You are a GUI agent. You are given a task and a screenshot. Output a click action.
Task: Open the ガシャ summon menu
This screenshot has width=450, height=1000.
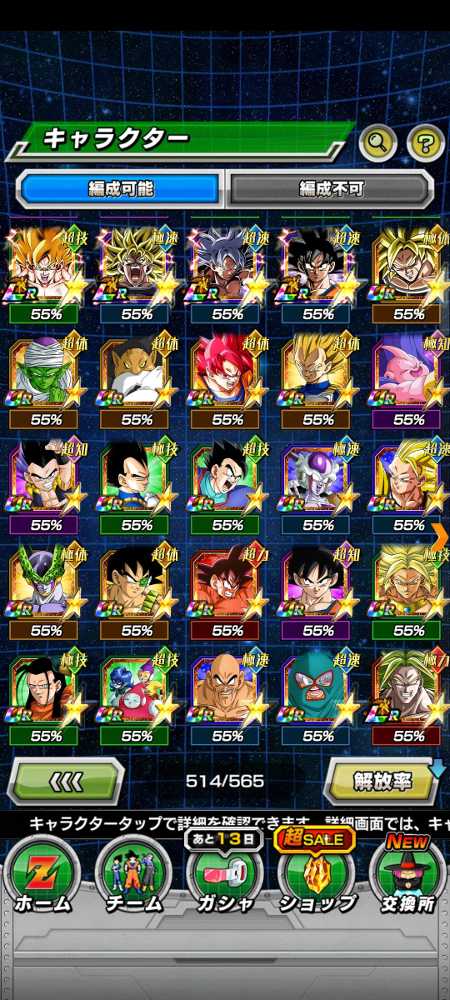(x=224, y=874)
